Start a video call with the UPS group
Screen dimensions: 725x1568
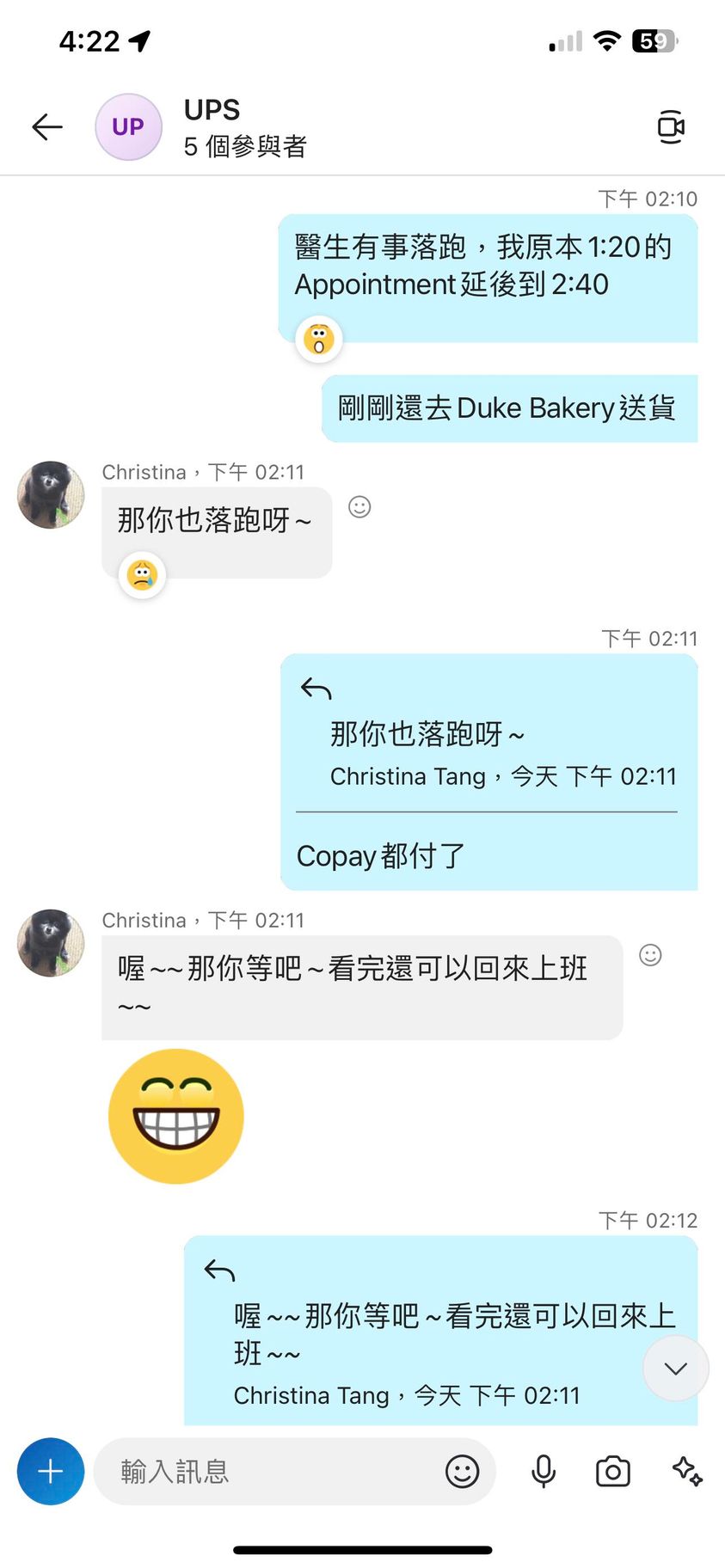coord(670,127)
